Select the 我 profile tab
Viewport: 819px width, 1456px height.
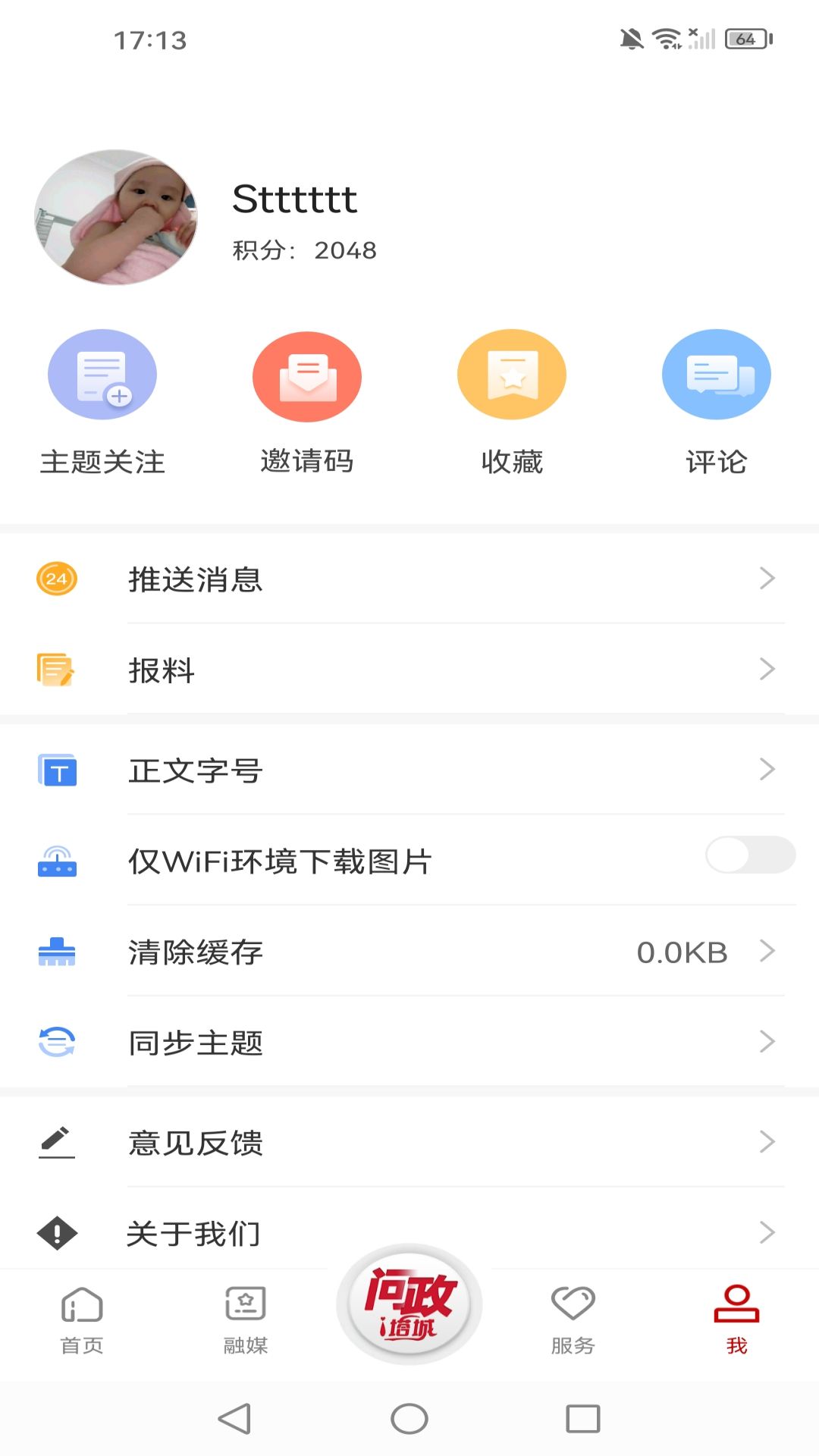tap(736, 1319)
